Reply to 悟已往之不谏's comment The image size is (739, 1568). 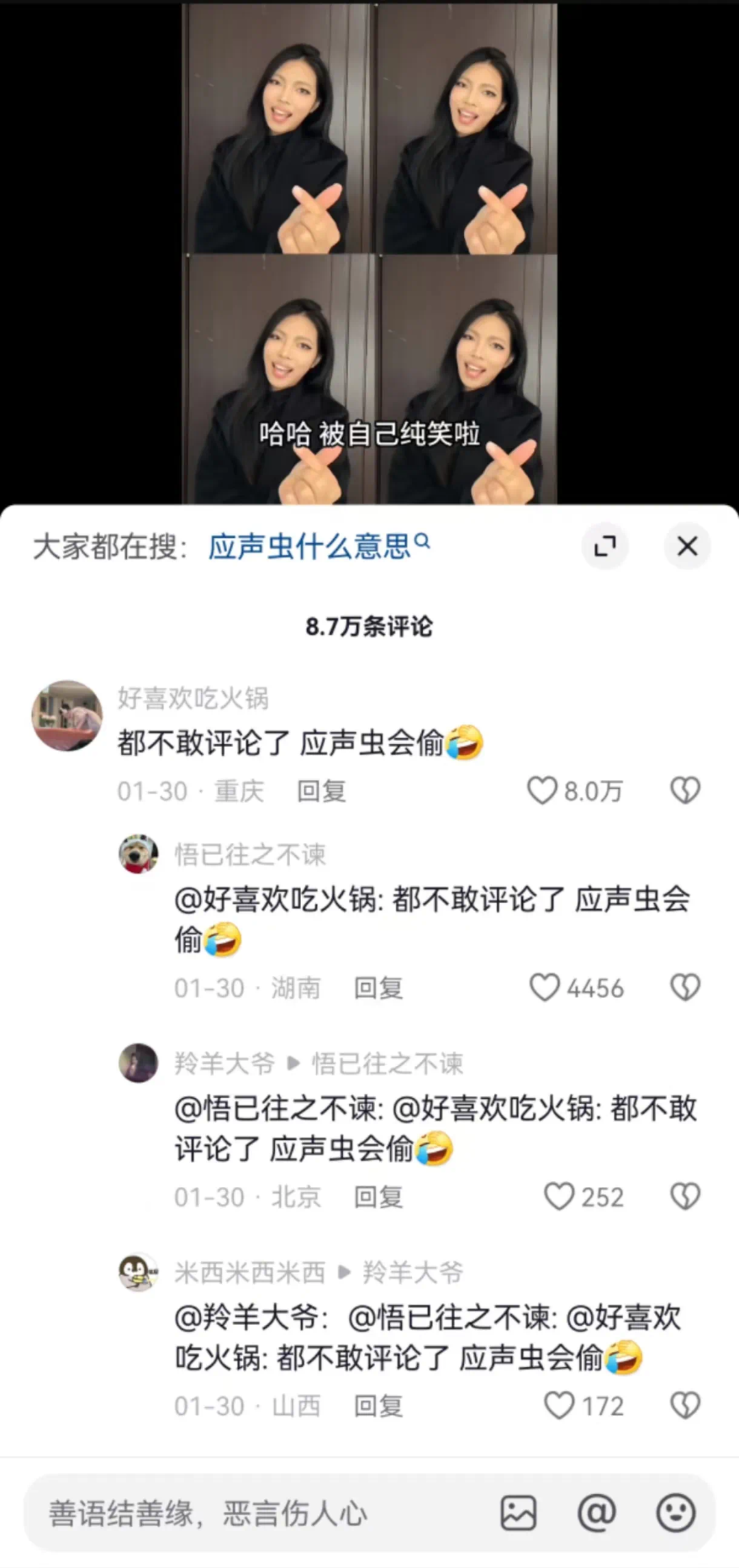[x=378, y=989]
